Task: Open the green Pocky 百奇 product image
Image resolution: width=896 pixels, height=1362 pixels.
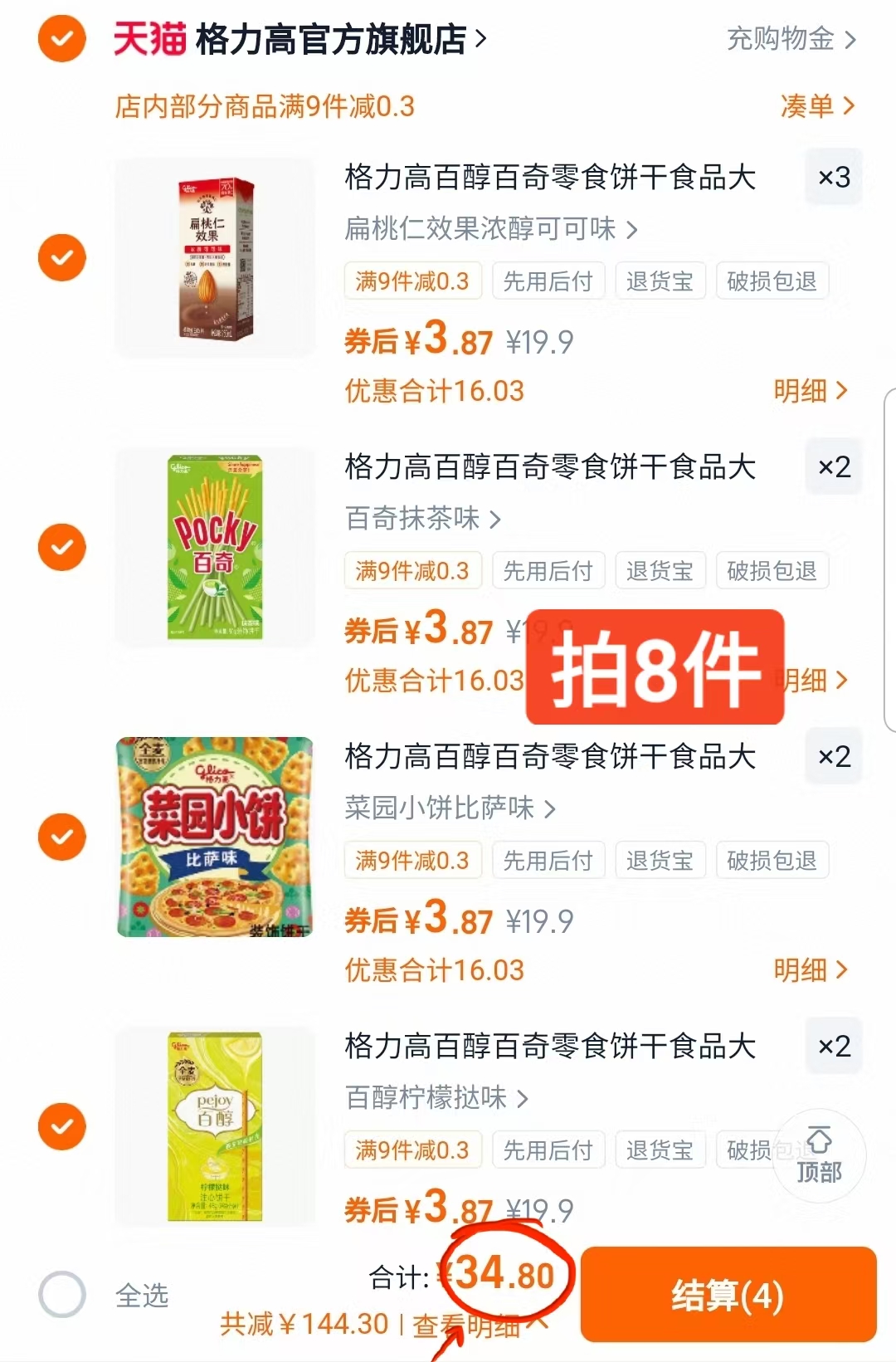Action: [x=216, y=549]
